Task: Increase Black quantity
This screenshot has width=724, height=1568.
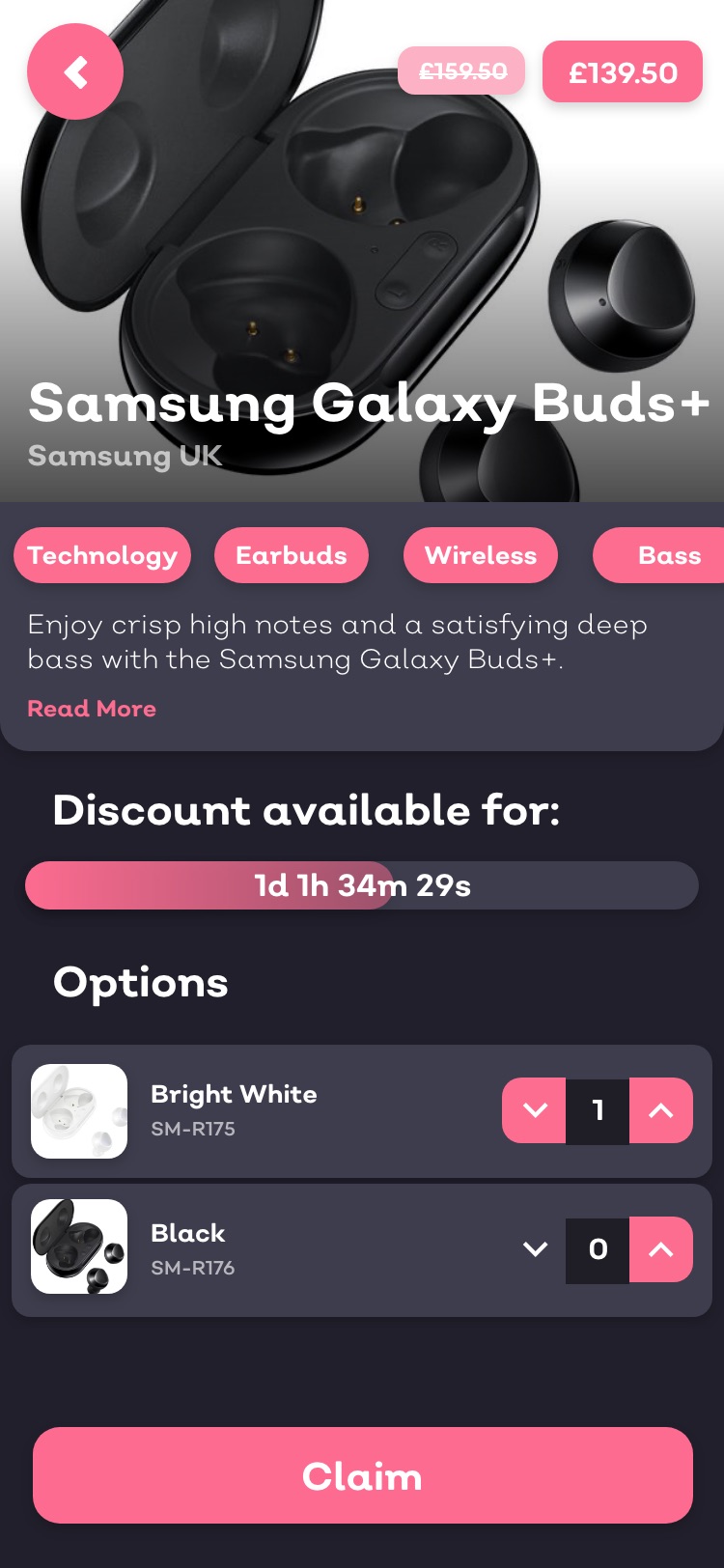Action: (x=660, y=1249)
